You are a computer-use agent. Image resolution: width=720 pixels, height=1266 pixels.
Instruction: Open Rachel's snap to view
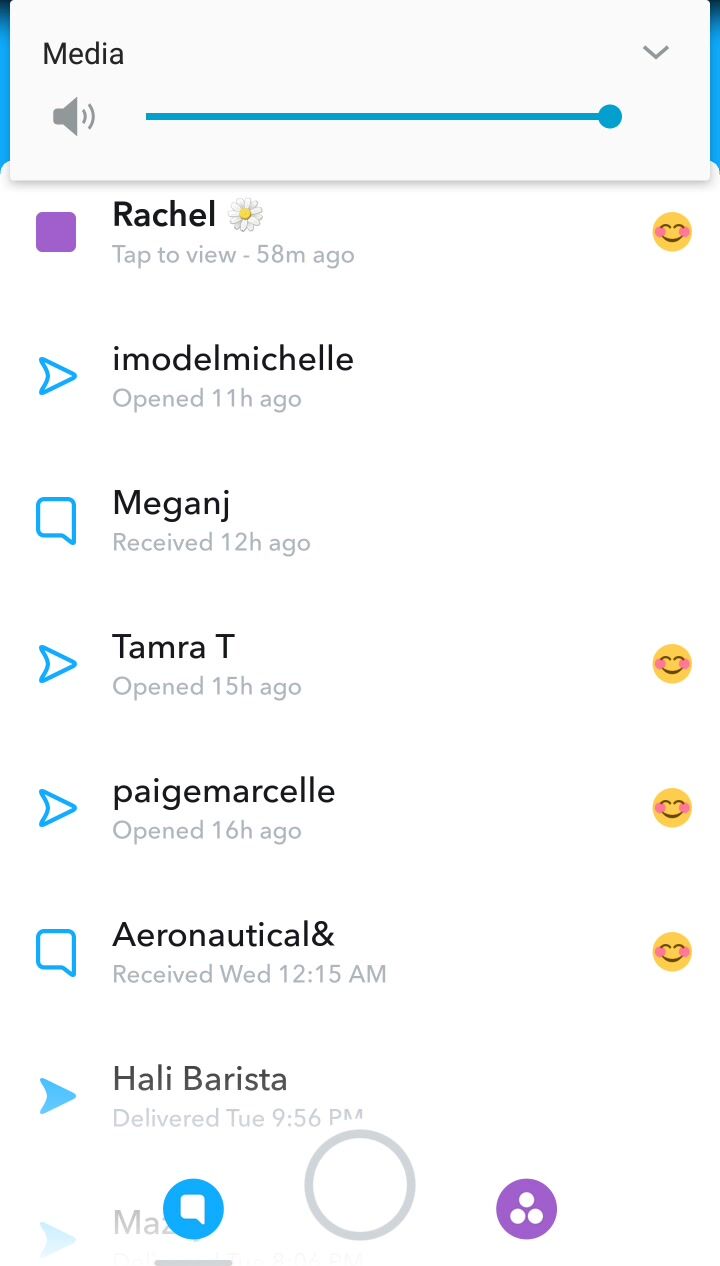click(x=232, y=232)
